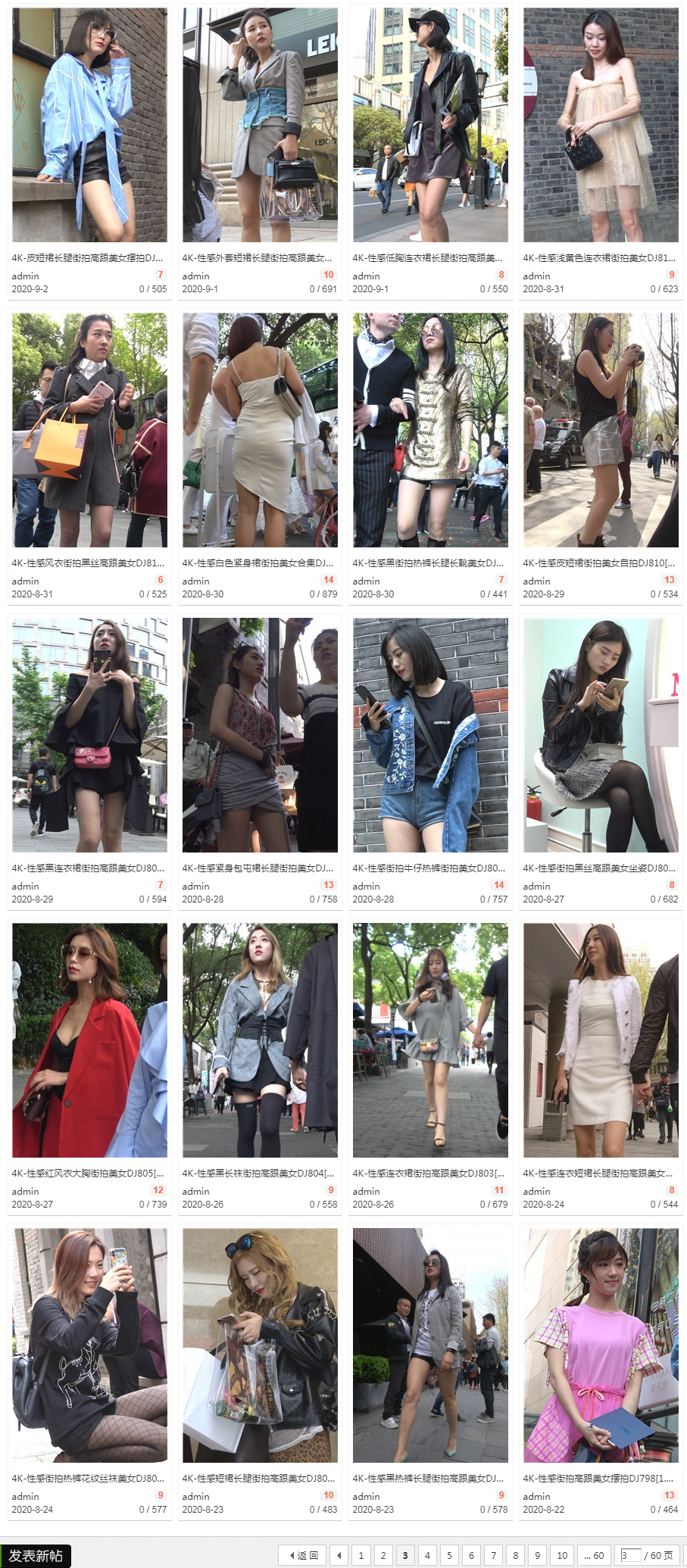This screenshot has height=1568, width=687.
Task: Open the 2020-9-2 皮短裙 post thumbnail
Action: 89,125
